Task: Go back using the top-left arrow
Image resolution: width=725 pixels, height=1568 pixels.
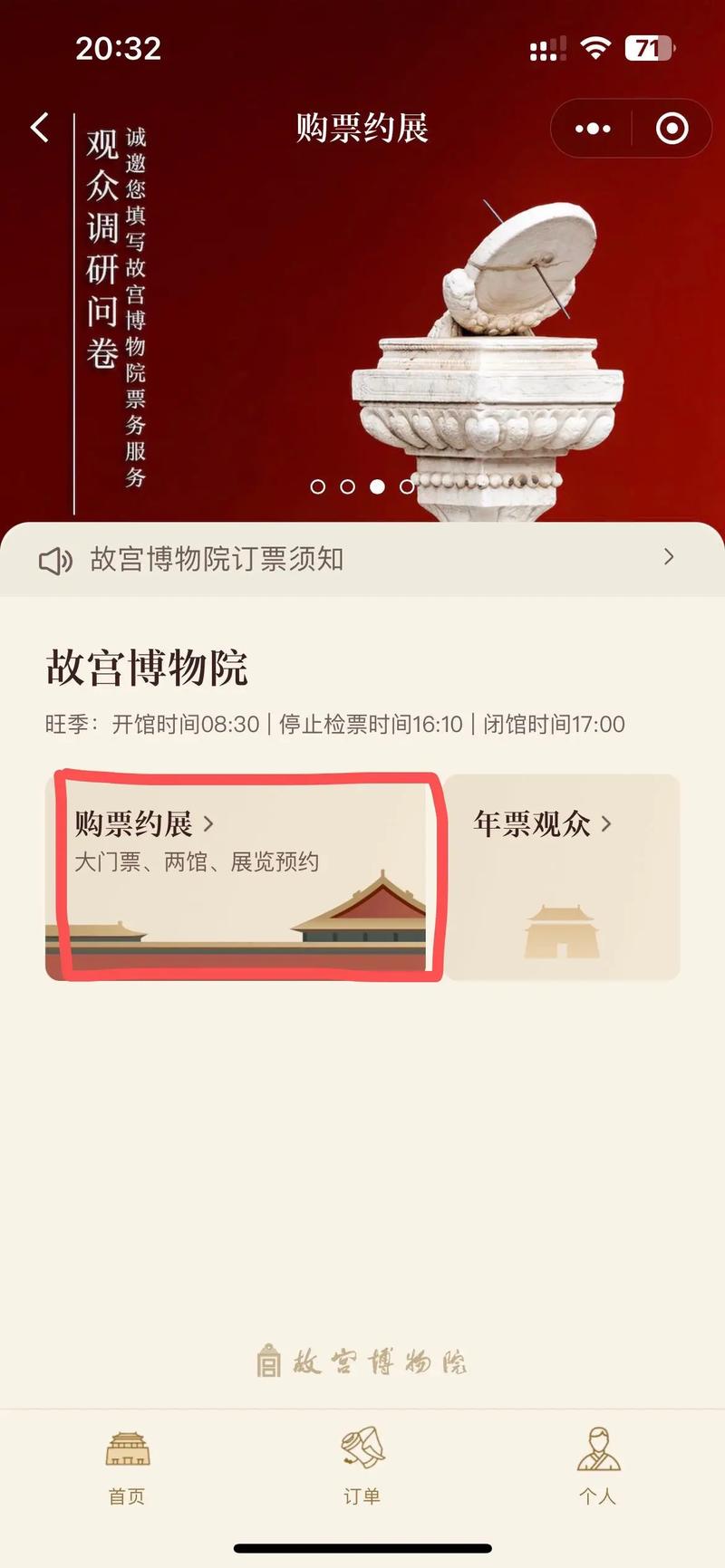Action: click(x=40, y=128)
